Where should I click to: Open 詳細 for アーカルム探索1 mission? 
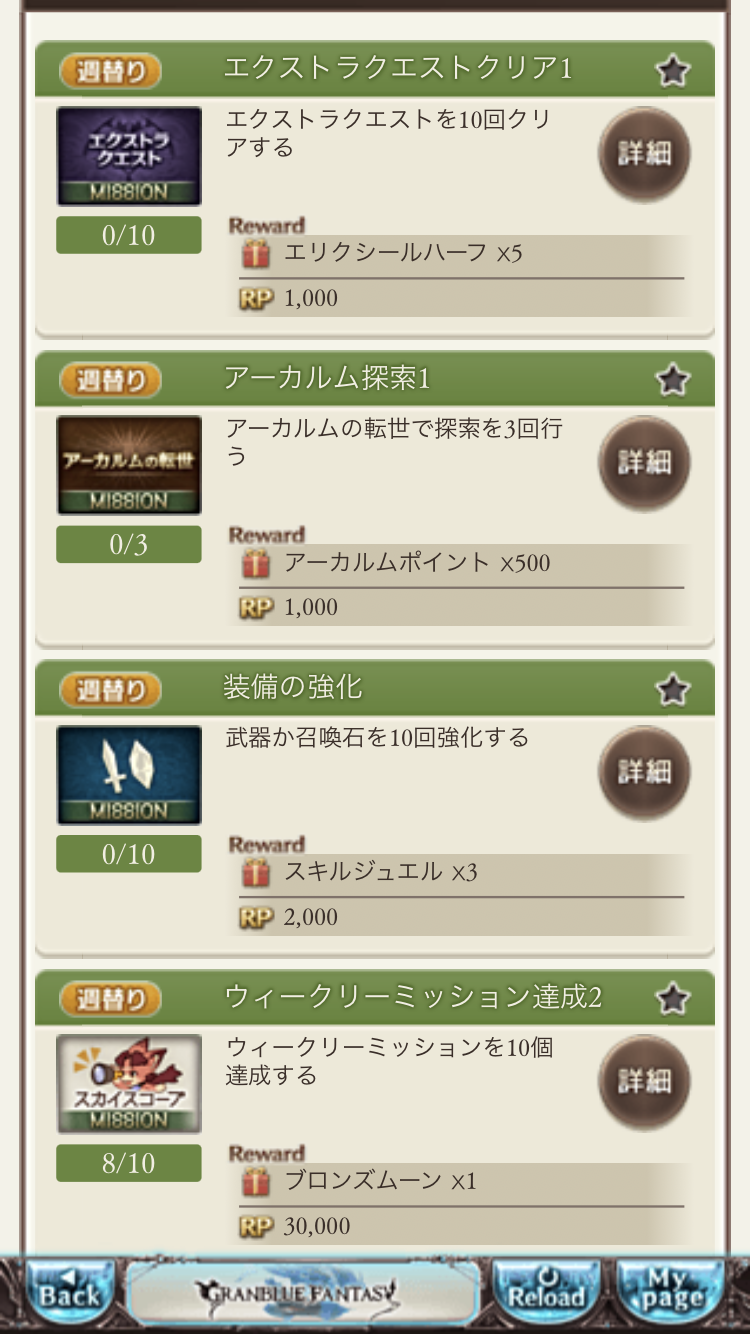click(x=644, y=463)
